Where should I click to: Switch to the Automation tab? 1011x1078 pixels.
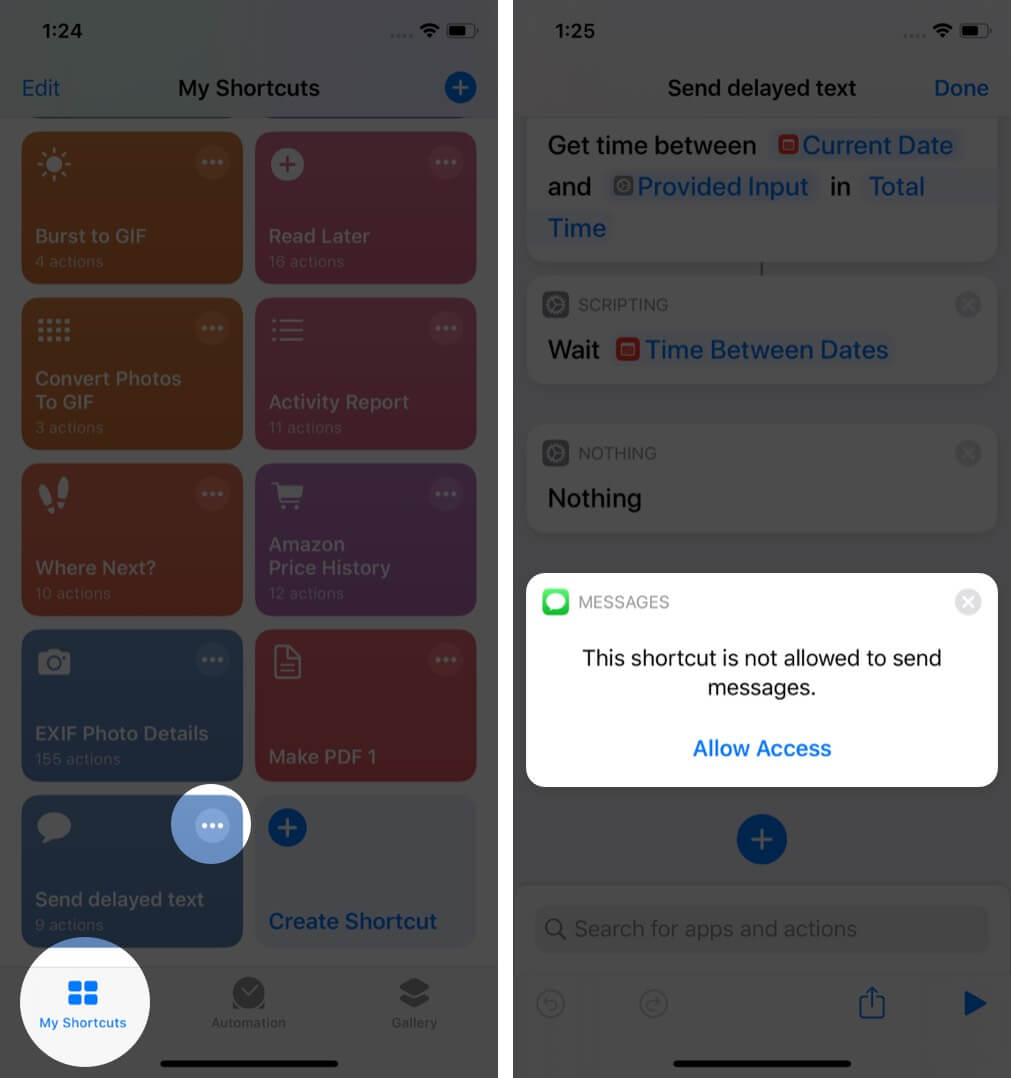point(248,1003)
